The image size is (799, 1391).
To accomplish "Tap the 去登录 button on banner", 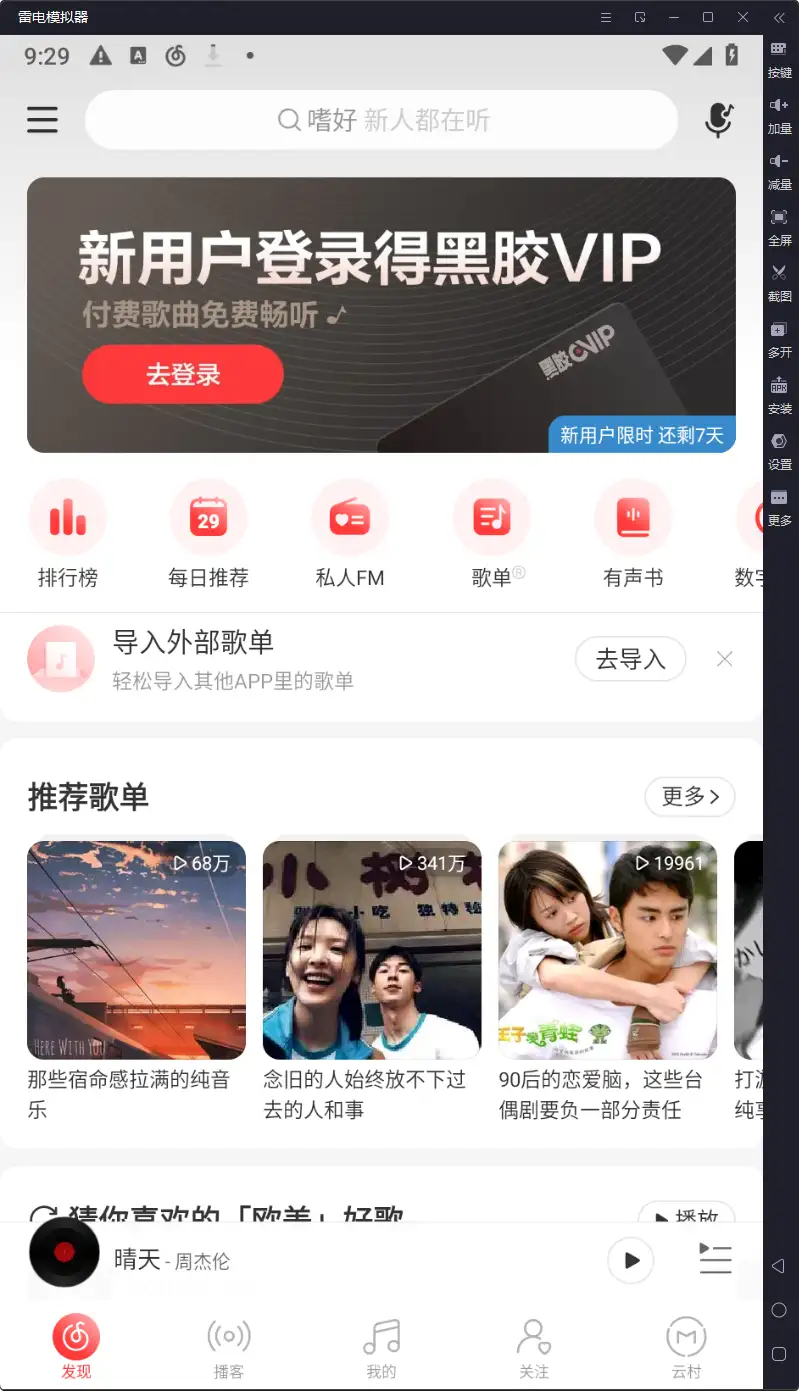I will tap(183, 374).
